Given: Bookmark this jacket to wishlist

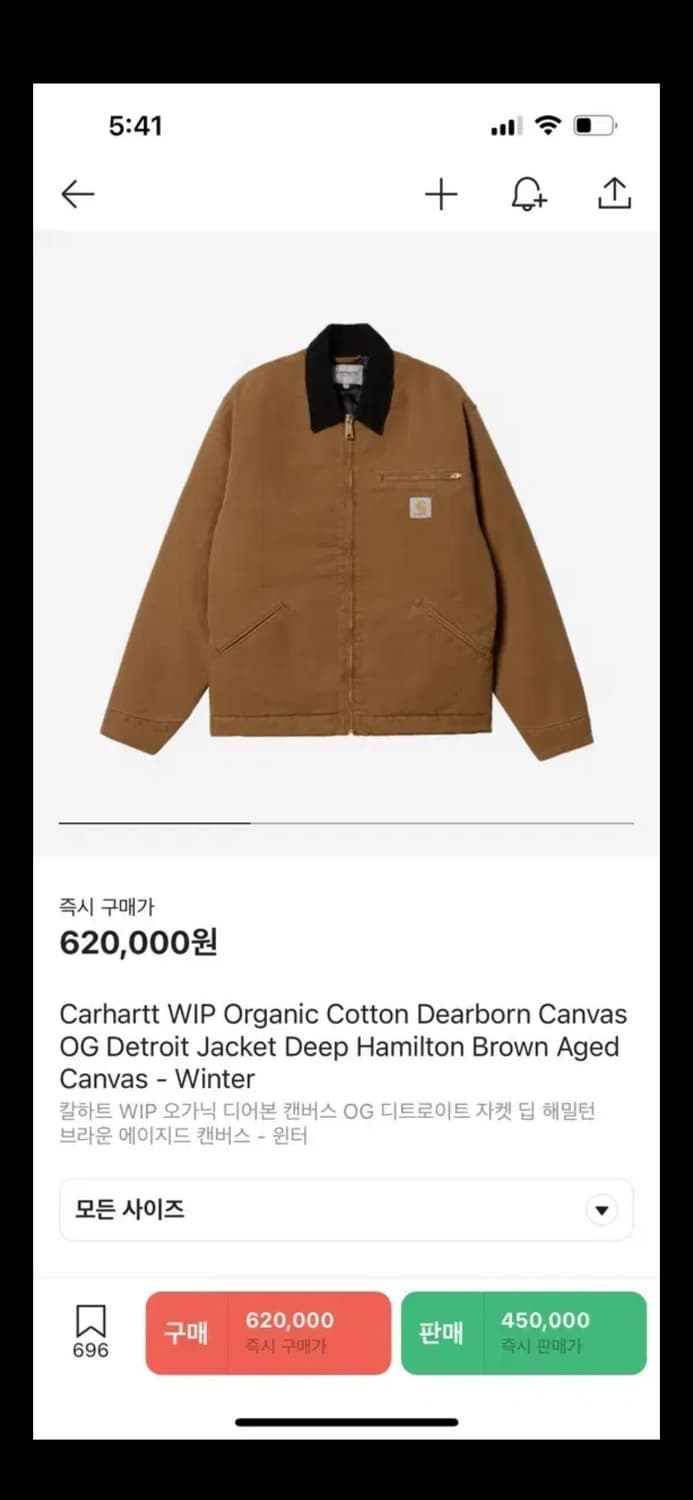Looking at the screenshot, I should coord(91,1331).
